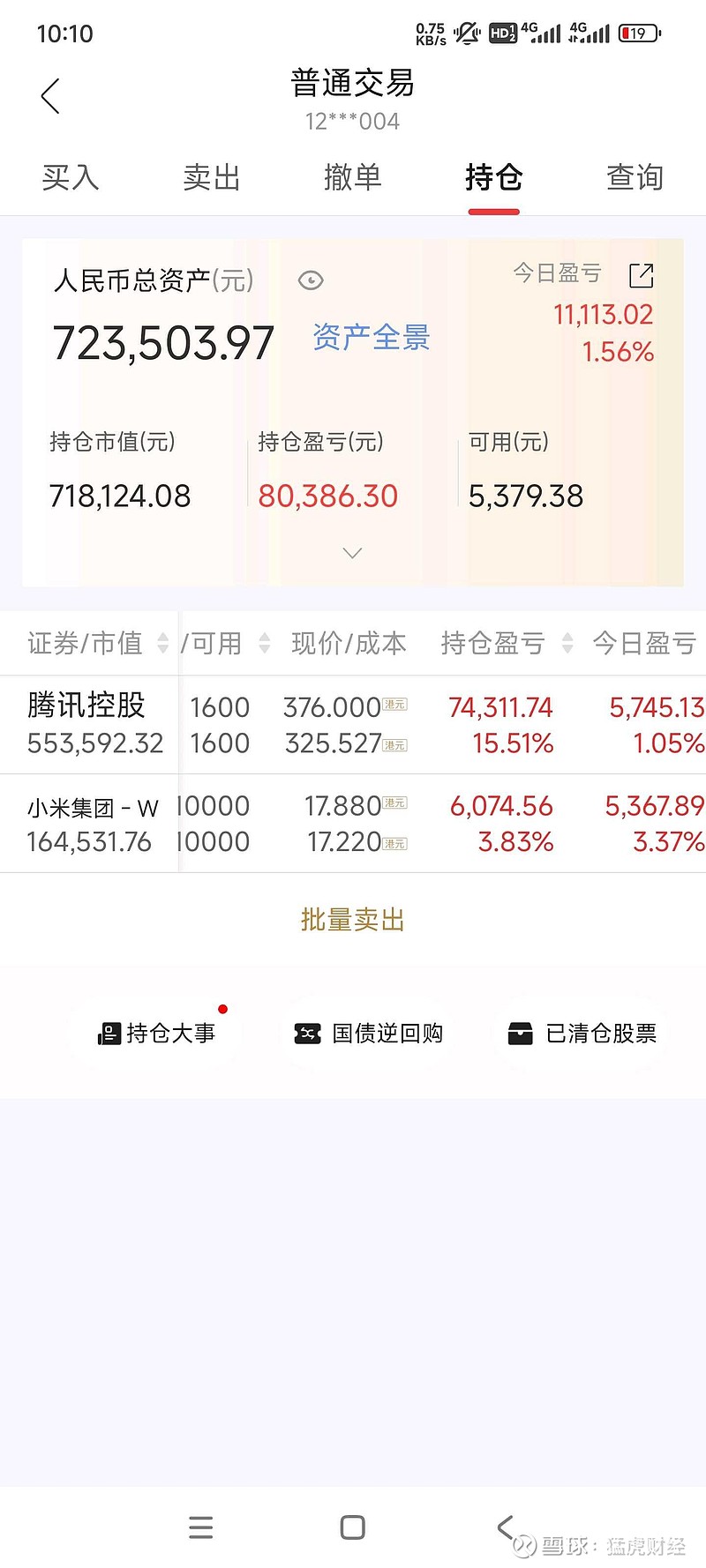Screen dimensions: 706x1568
Task: Tap the share/export icon near 今日盈亏
Action: [641, 275]
